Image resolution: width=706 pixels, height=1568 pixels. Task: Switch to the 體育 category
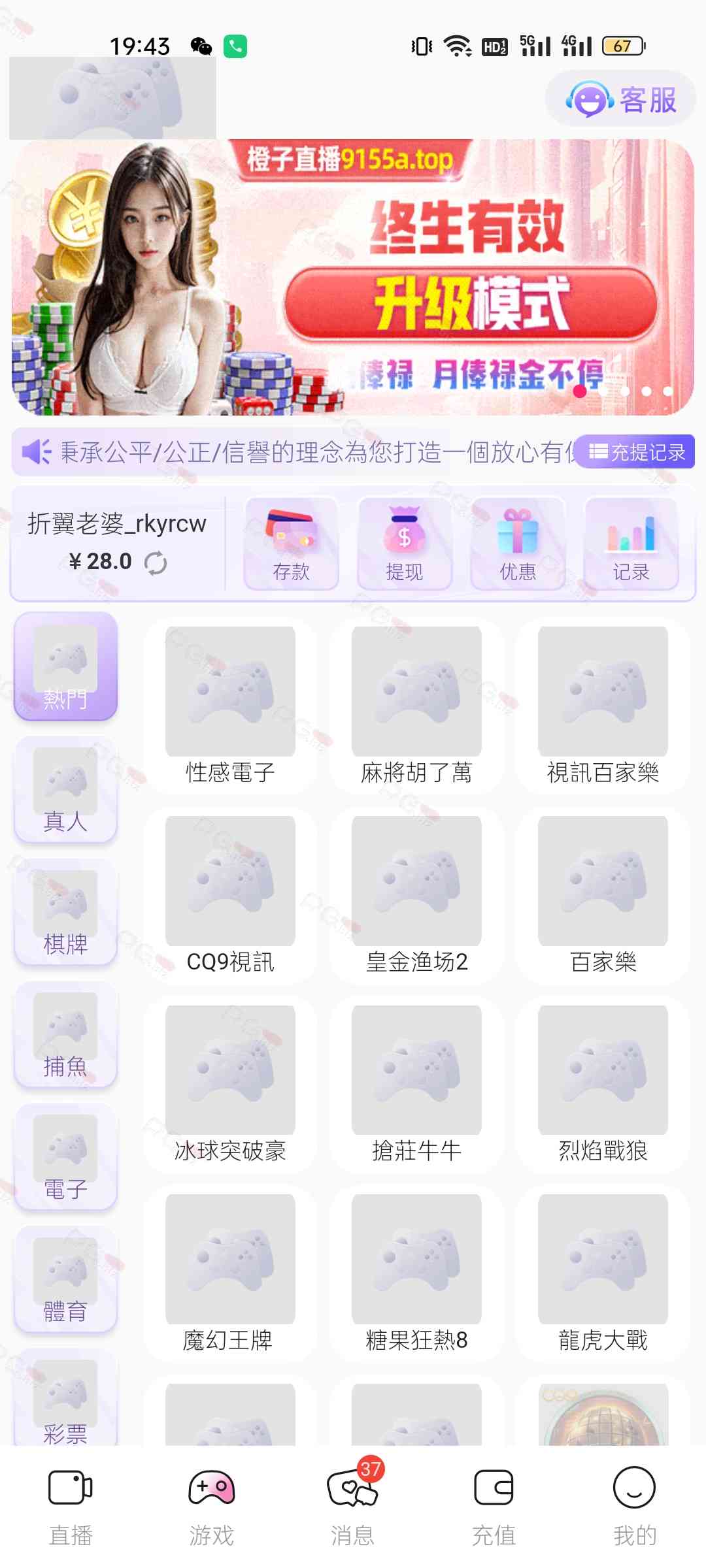pyautogui.click(x=65, y=1279)
